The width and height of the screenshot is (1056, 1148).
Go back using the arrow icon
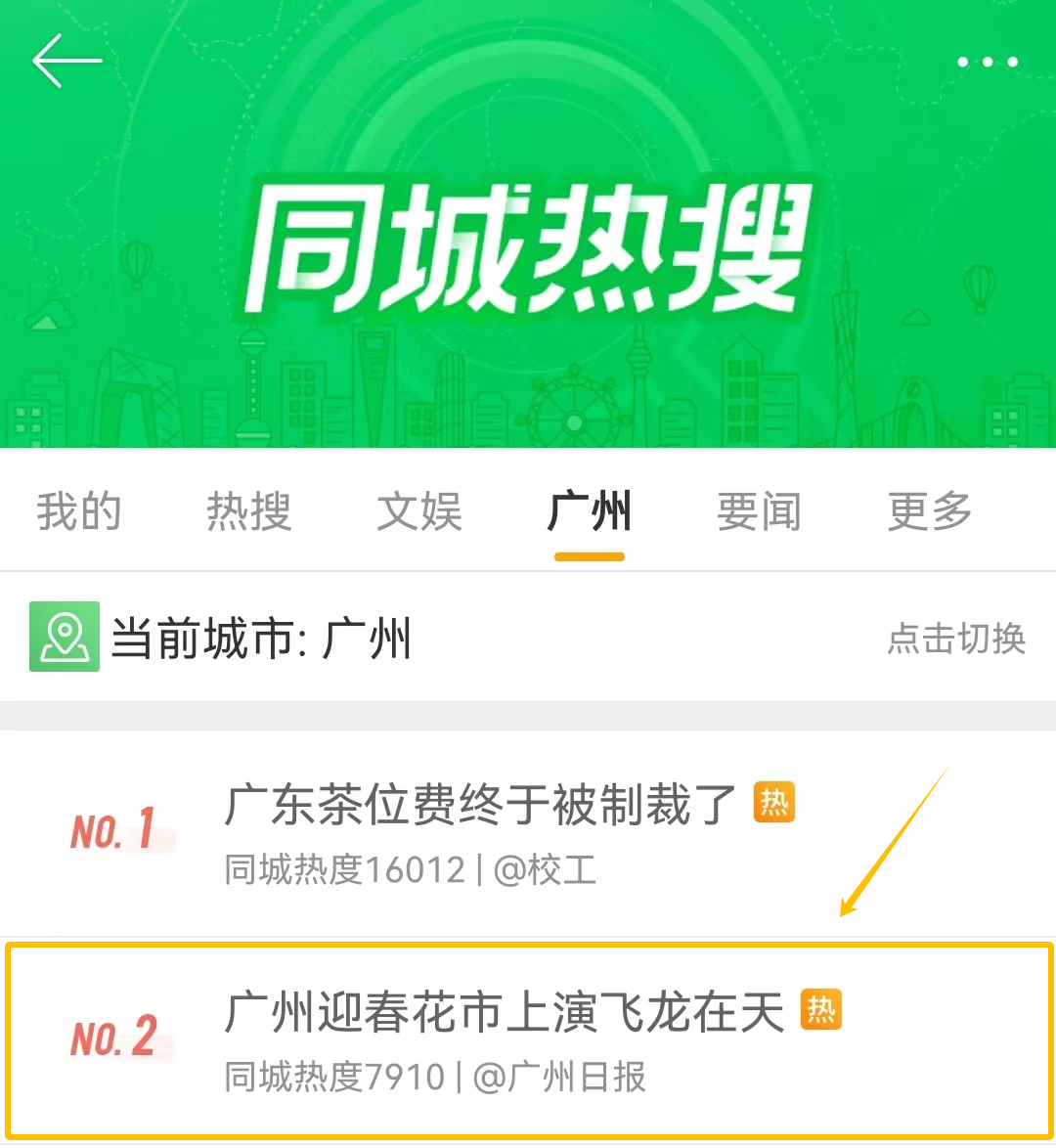(x=66, y=61)
